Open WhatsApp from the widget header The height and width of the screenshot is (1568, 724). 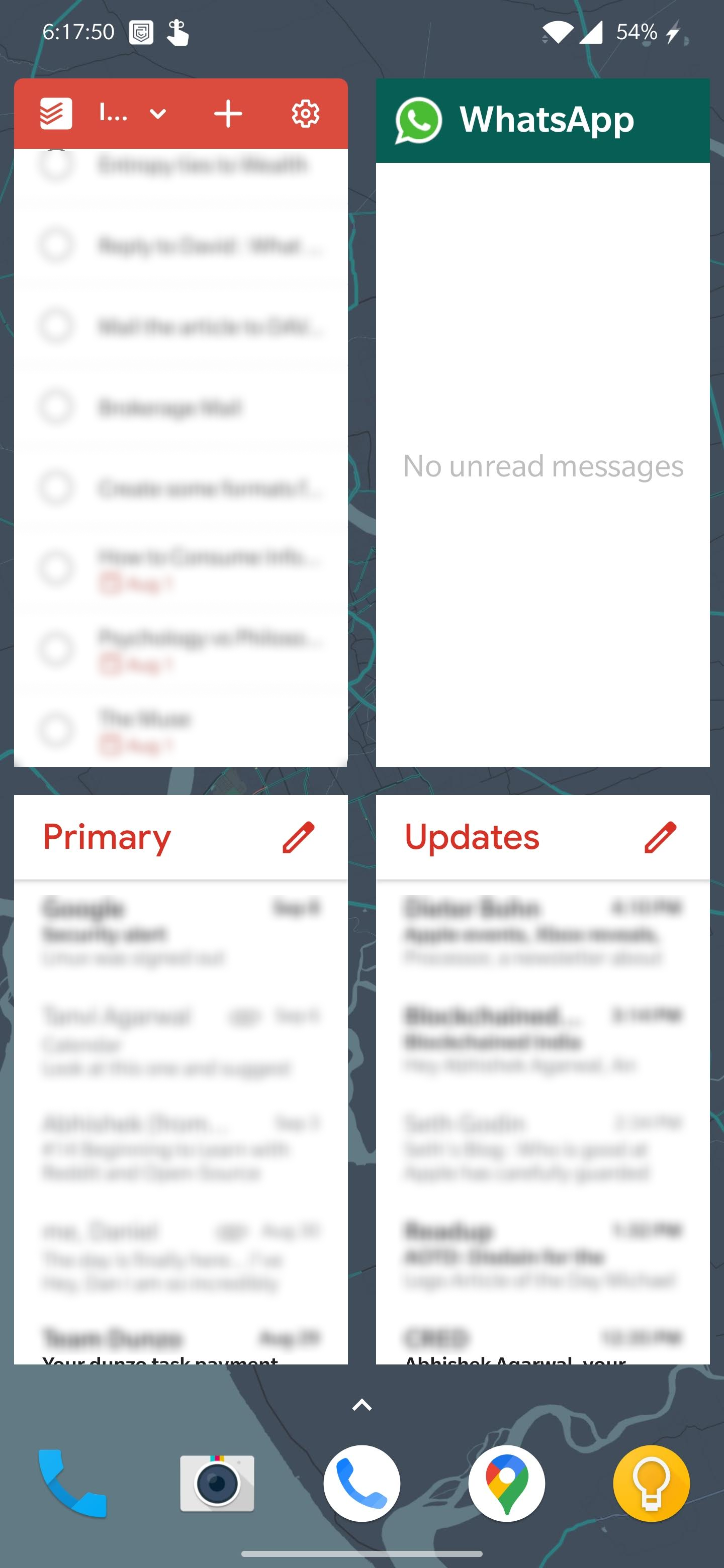pyautogui.click(x=542, y=121)
